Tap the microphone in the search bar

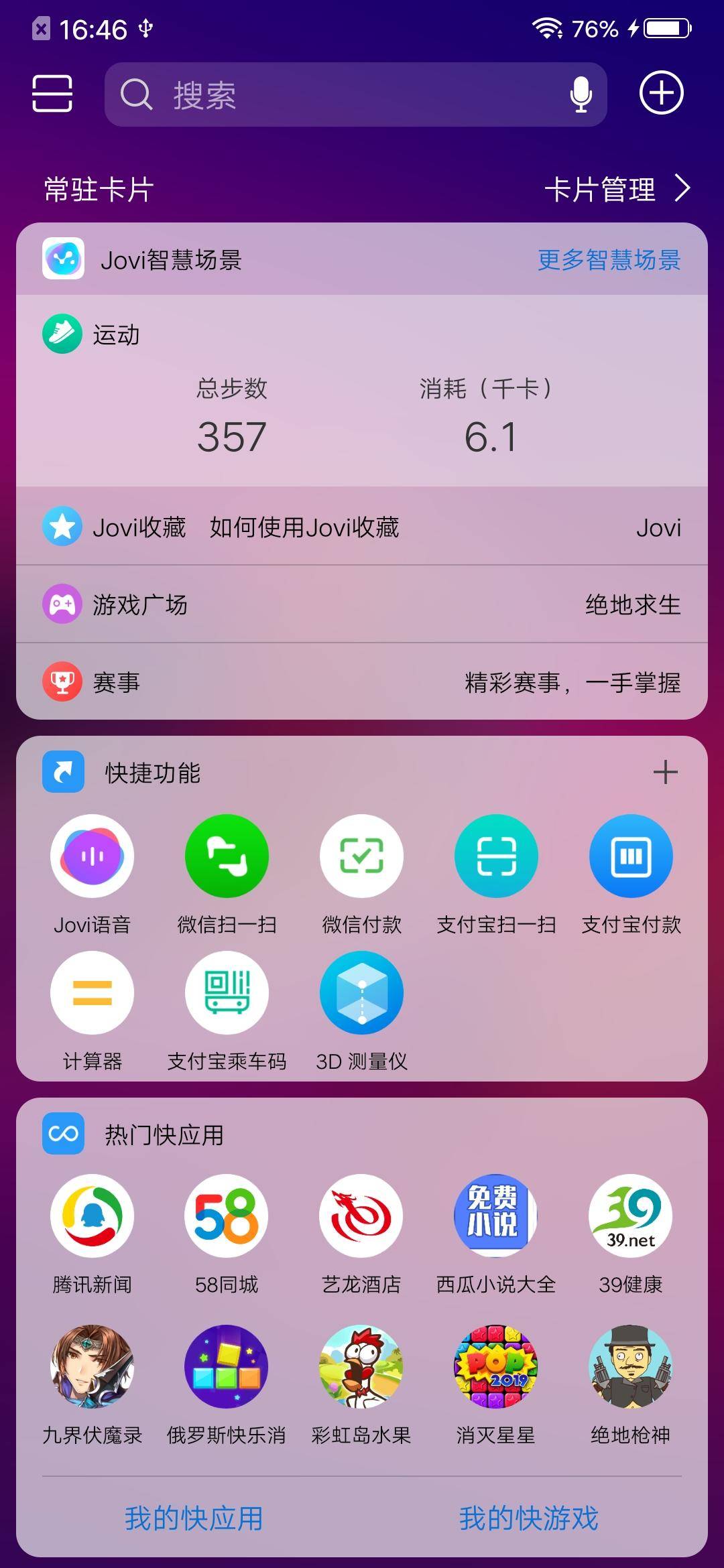point(579,95)
